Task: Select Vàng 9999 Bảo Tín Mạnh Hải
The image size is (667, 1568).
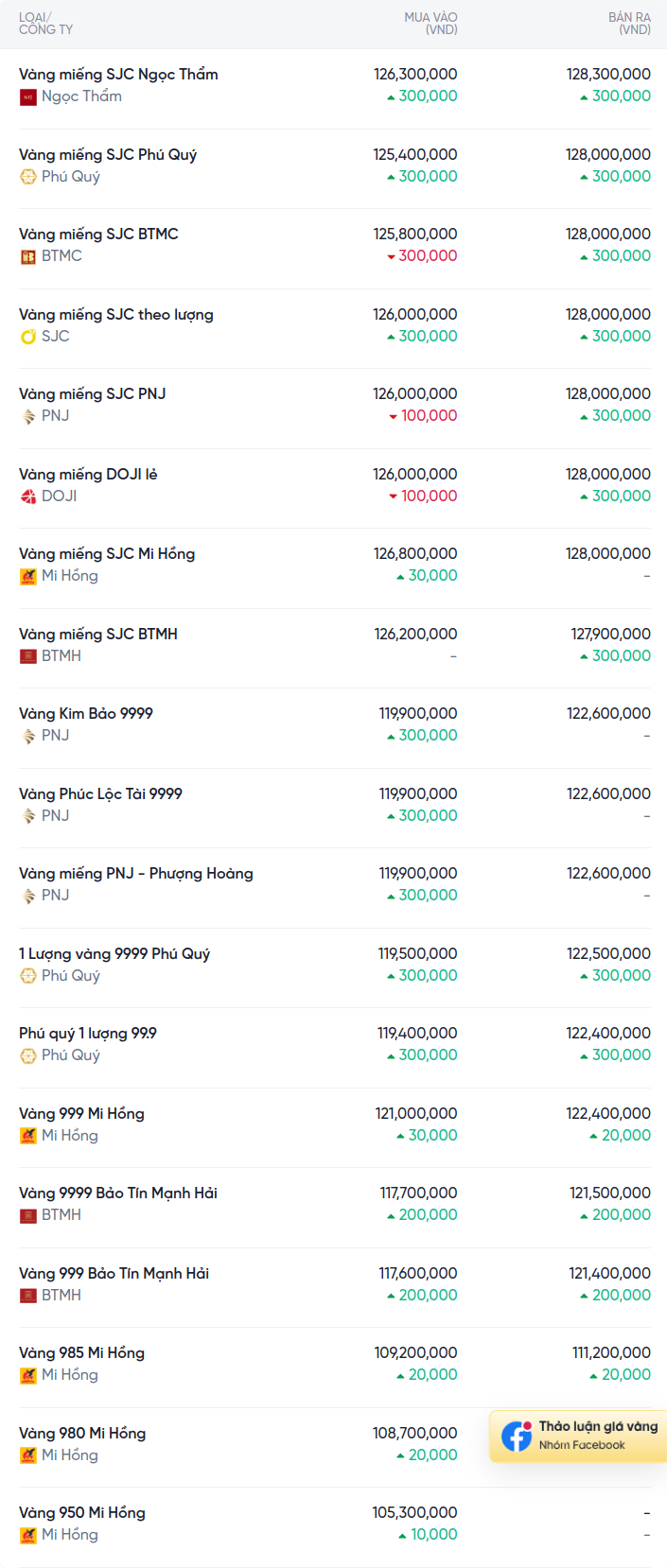Action: coord(118,1193)
